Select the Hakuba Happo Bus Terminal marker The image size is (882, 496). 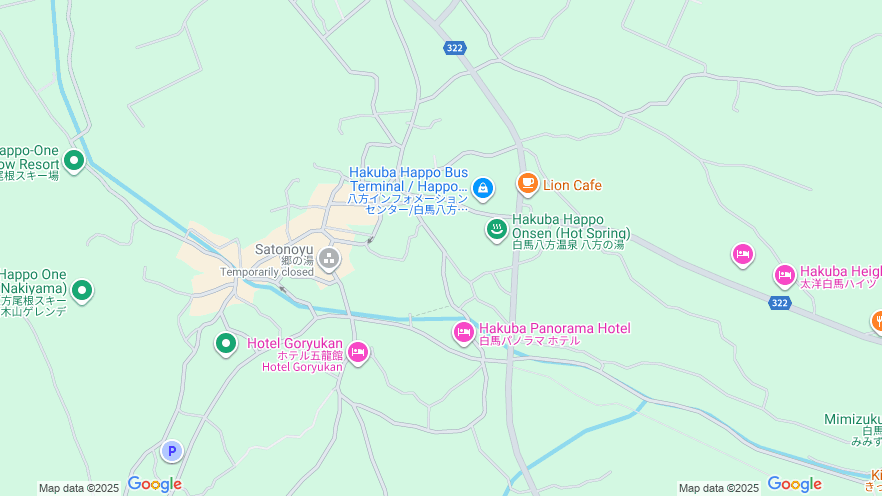pyautogui.click(x=483, y=187)
